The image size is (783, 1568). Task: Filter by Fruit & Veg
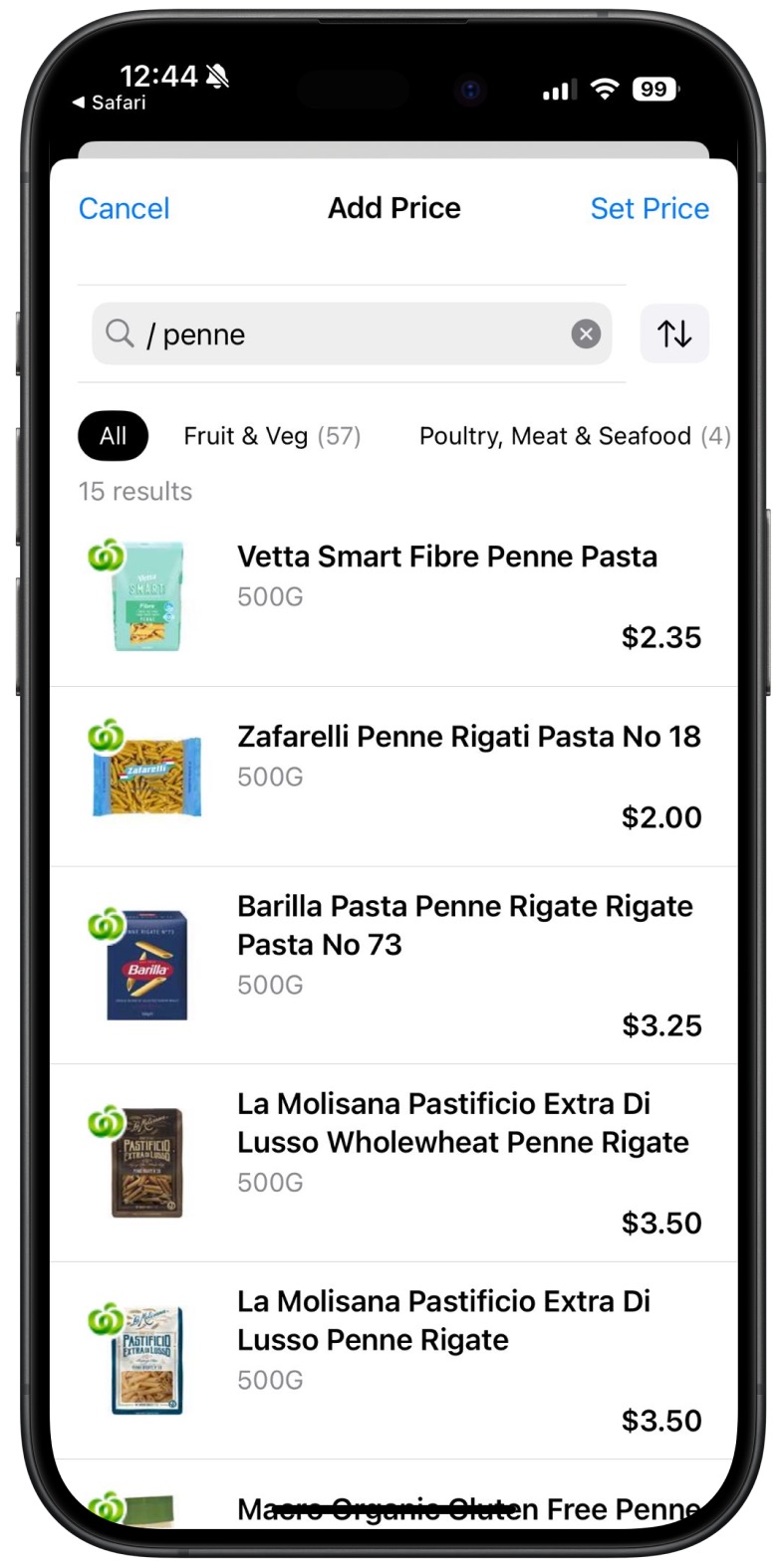point(271,436)
